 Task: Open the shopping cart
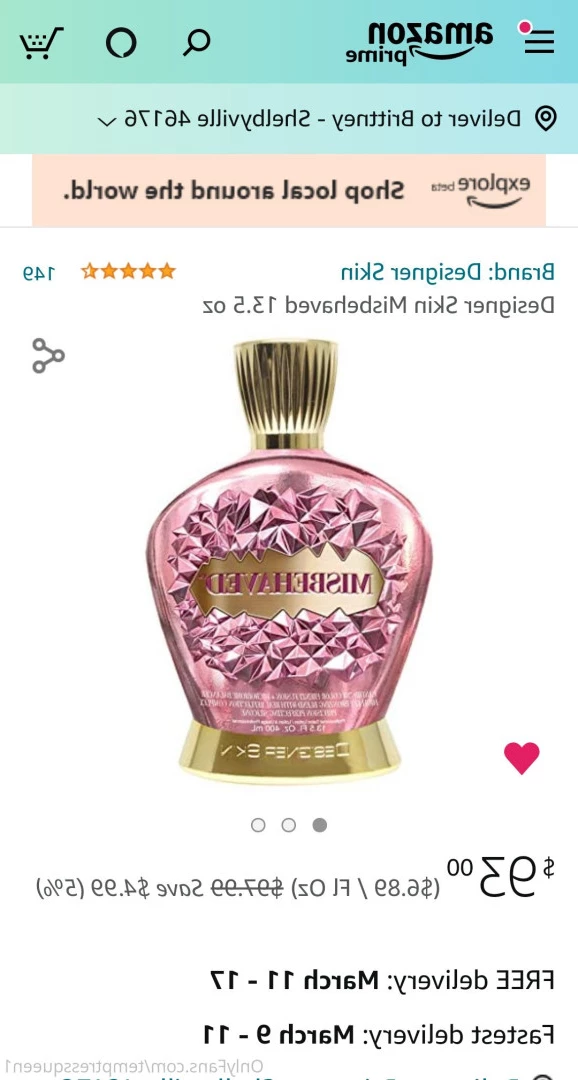[x=41, y=43]
